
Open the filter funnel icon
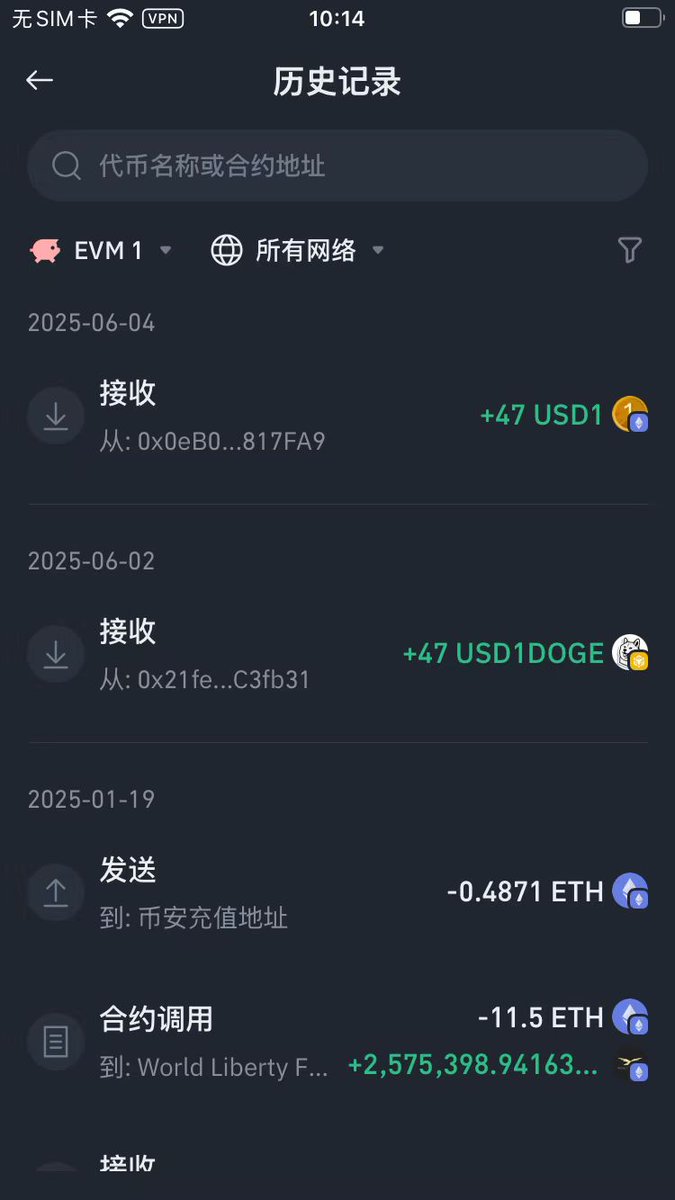point(629,250)
